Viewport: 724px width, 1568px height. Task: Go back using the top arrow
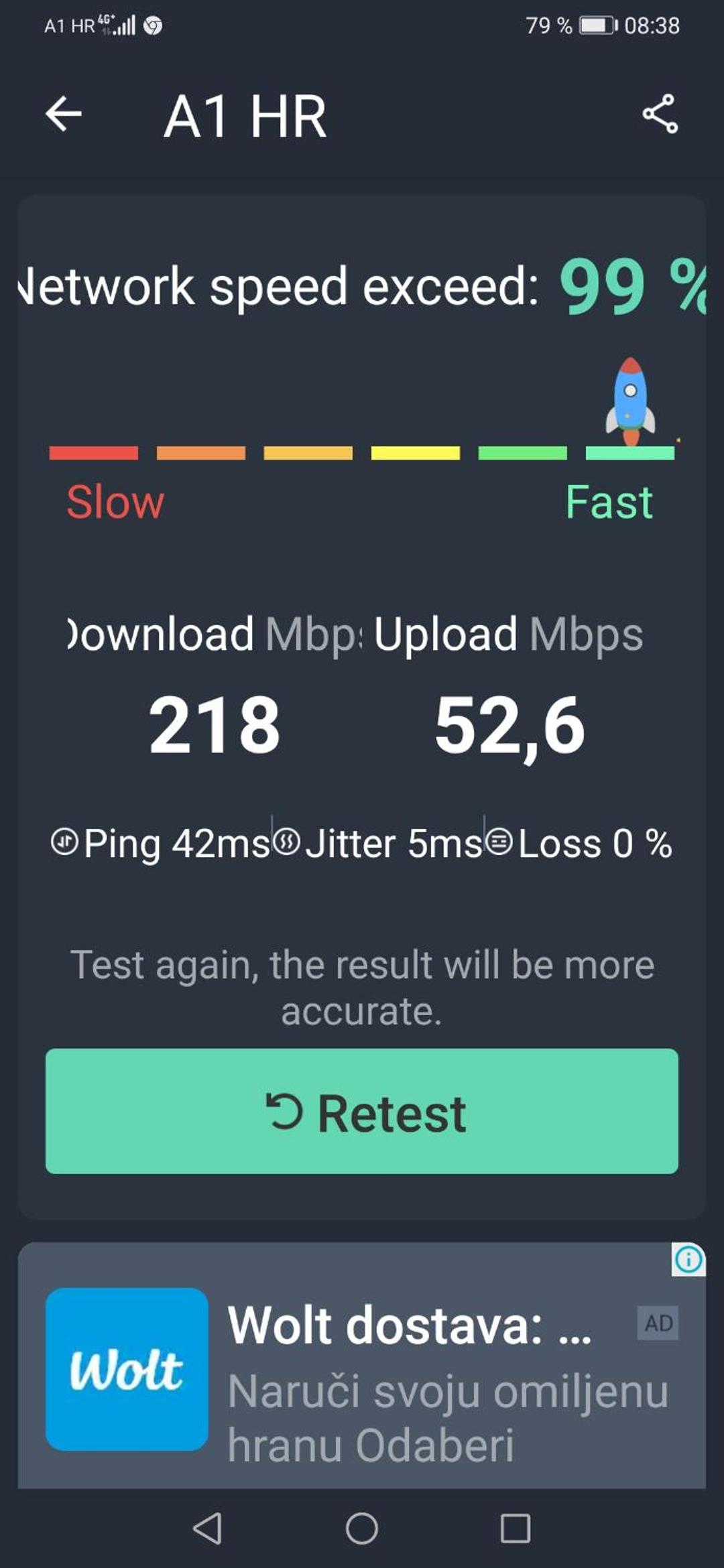click(x=64, y=114)
